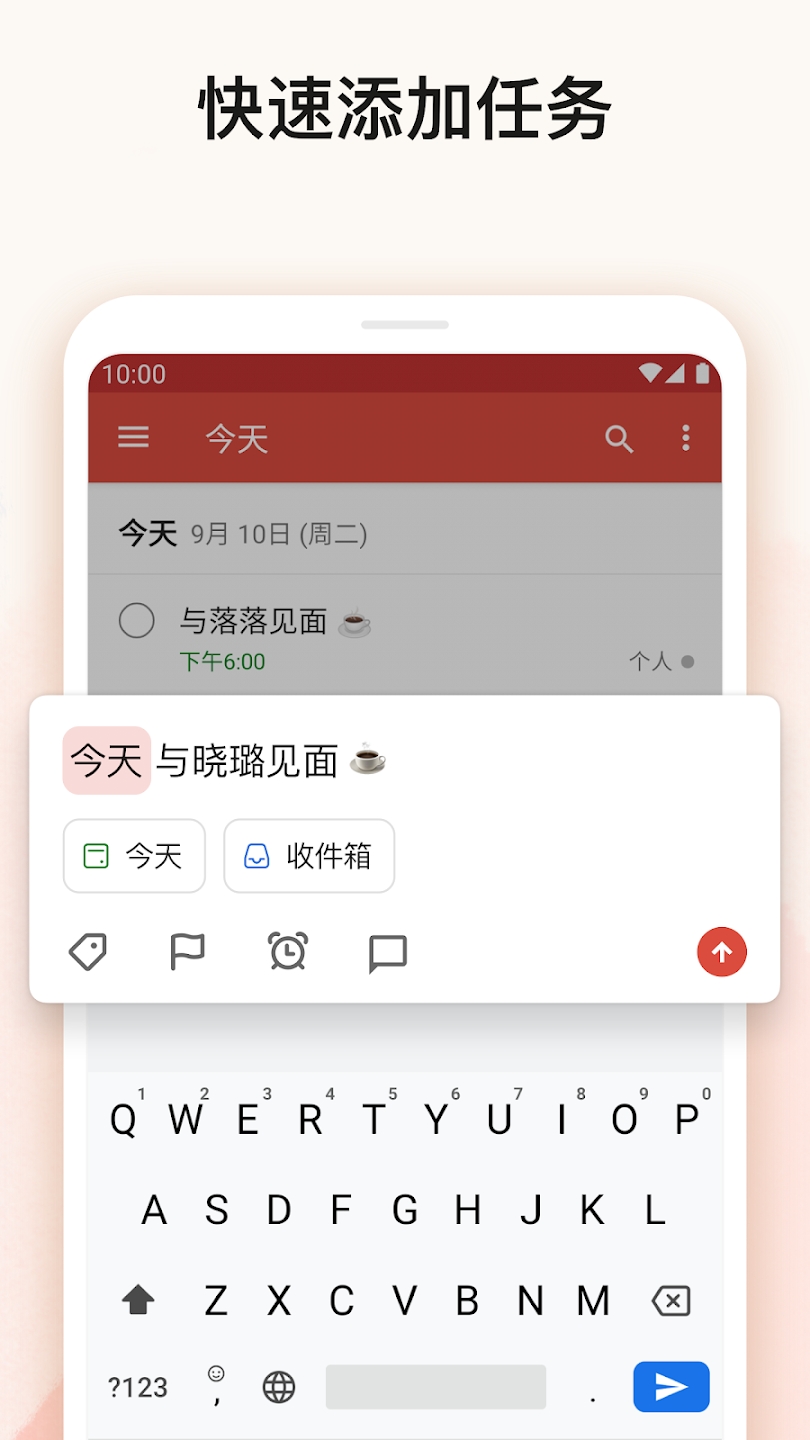This screenshot has width=810, height=1440.
Task: Submit the task with the red arrow button
Action: point(721,952)
